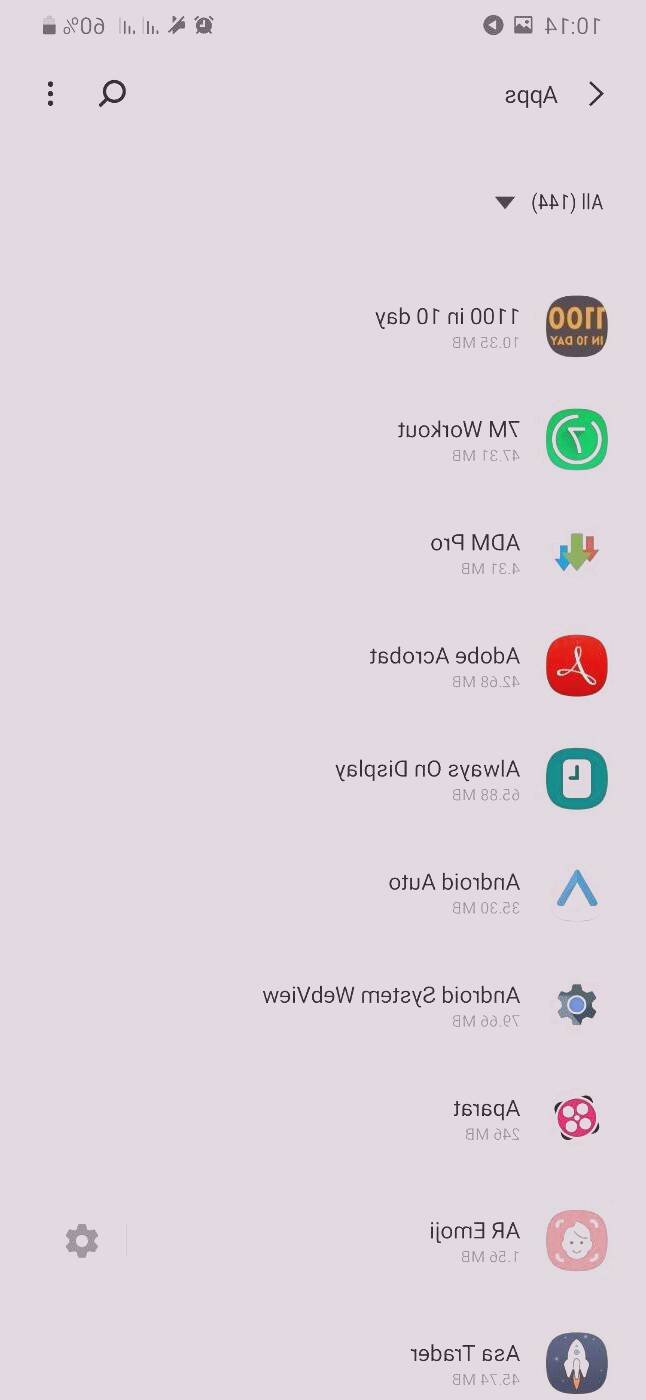The image size is (646, 1400).
Task: View Always On Display app info
Action: coord(427,779)
